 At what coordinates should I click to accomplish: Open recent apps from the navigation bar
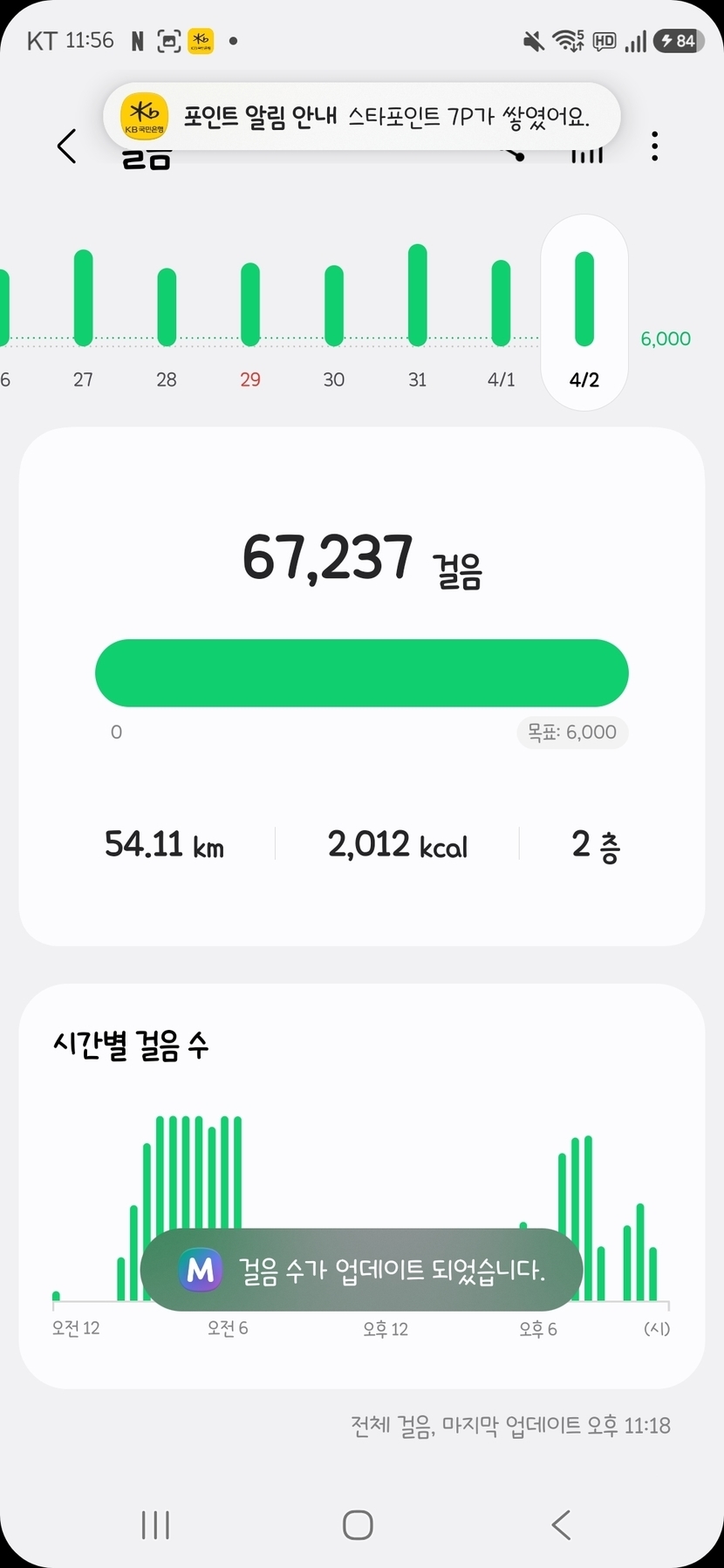(x=155, y=1524)
